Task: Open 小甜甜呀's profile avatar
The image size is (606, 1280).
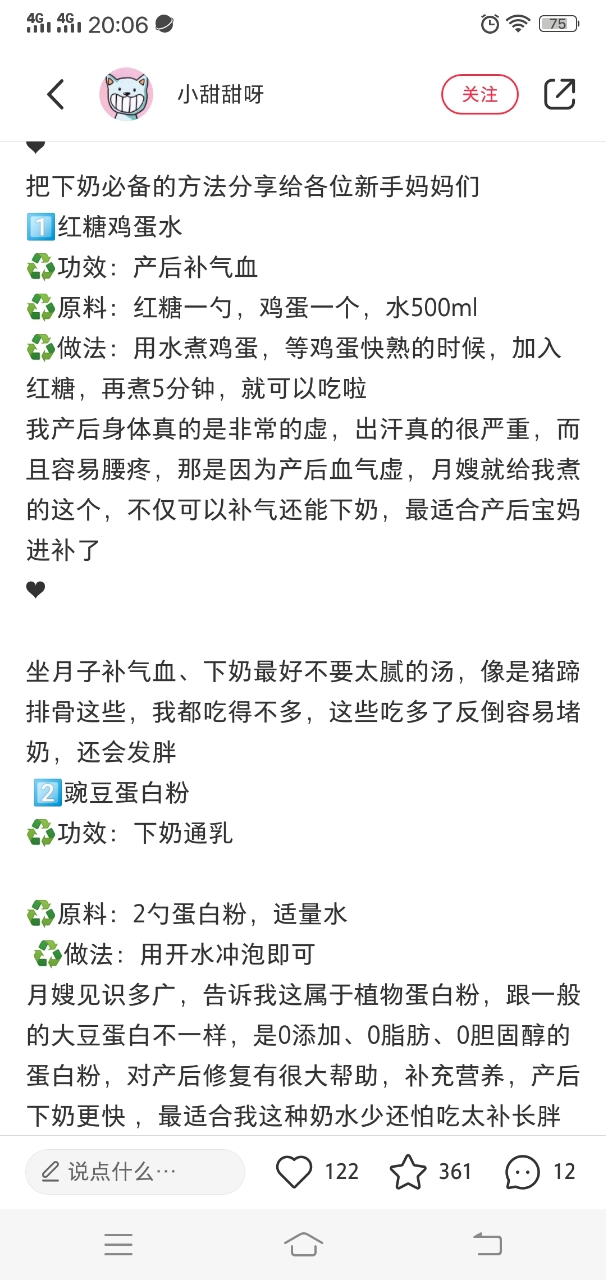Action: pos(126,94)
